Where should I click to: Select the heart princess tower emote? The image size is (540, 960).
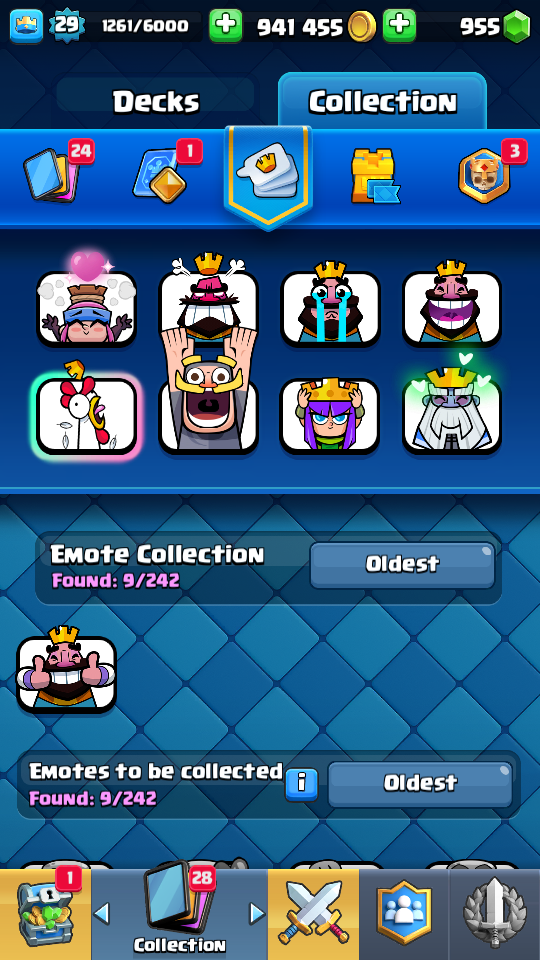[x=86, y=300]
